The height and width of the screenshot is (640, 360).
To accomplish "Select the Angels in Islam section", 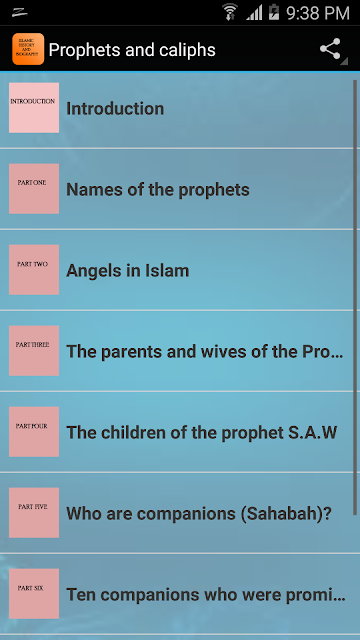I will coord(178,270).
